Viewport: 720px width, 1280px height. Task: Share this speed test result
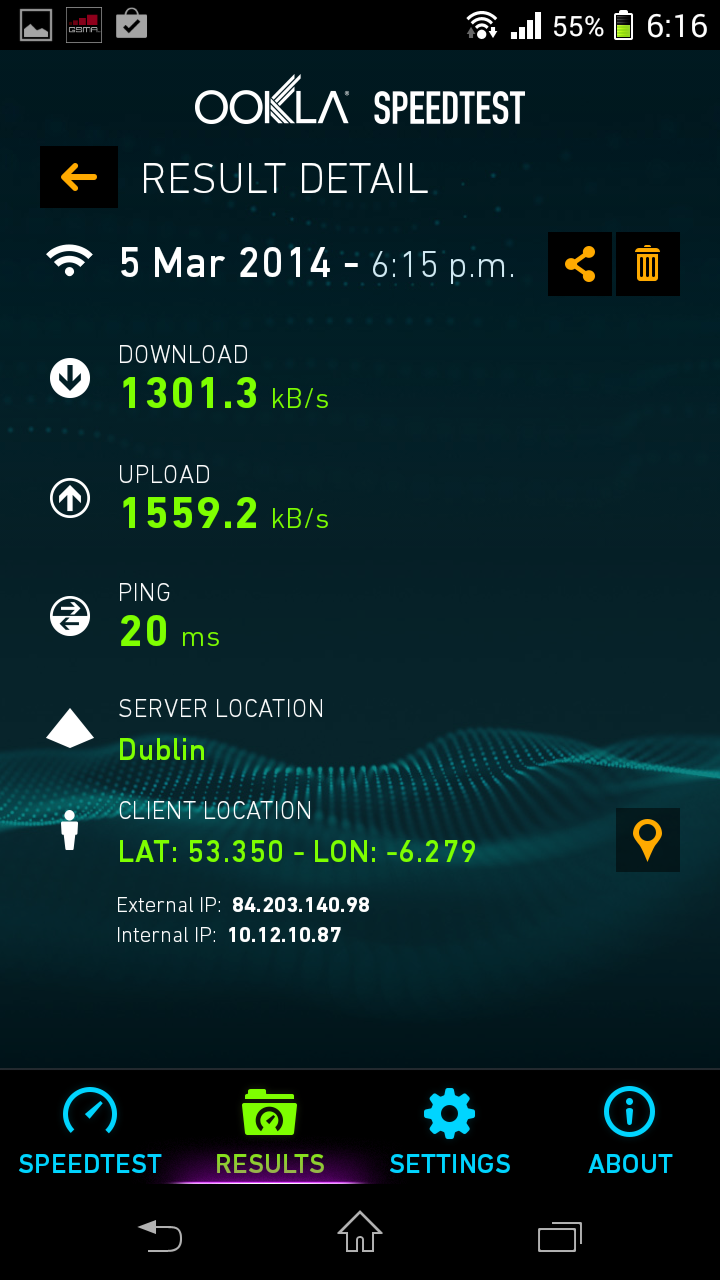pyautogui.click(x=580, y=264)
